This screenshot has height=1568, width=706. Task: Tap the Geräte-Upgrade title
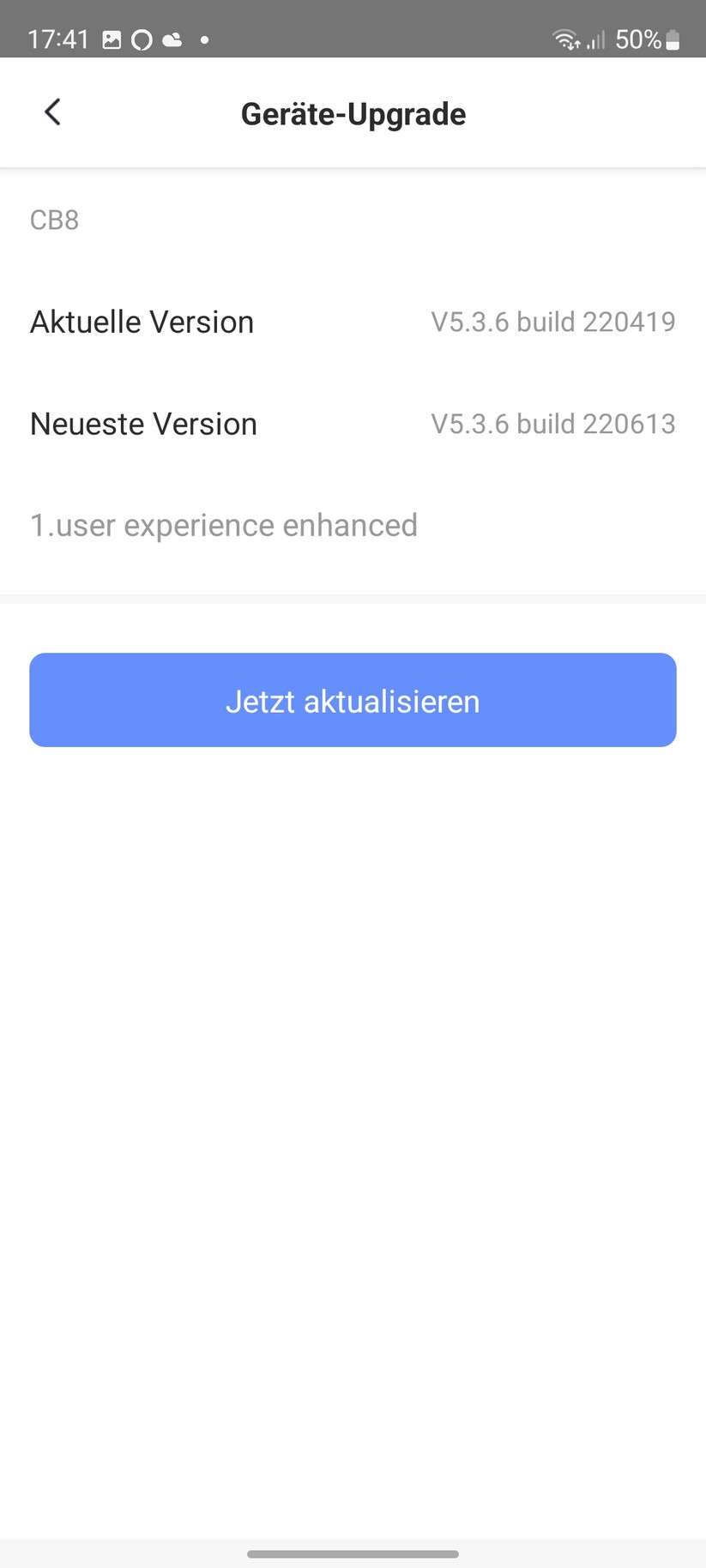coord(353,112)
